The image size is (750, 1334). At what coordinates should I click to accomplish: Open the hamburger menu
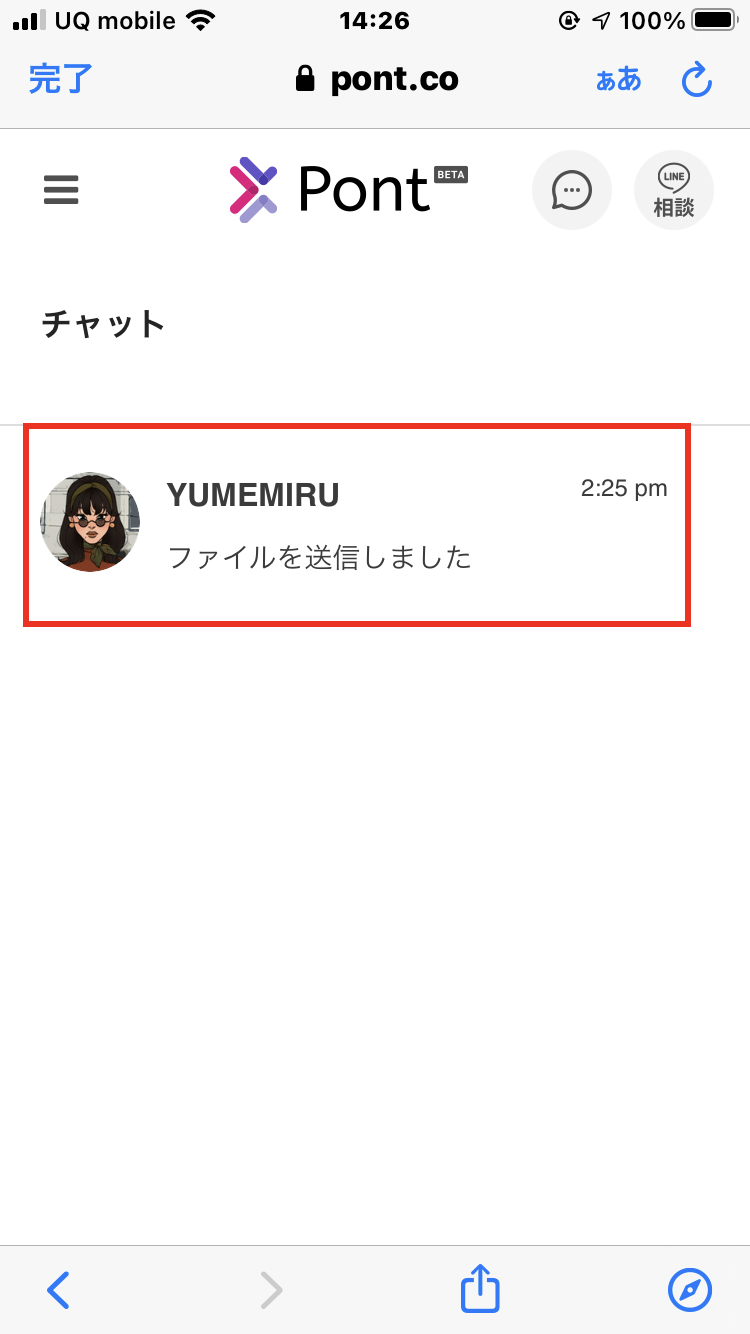coord(61,189)
